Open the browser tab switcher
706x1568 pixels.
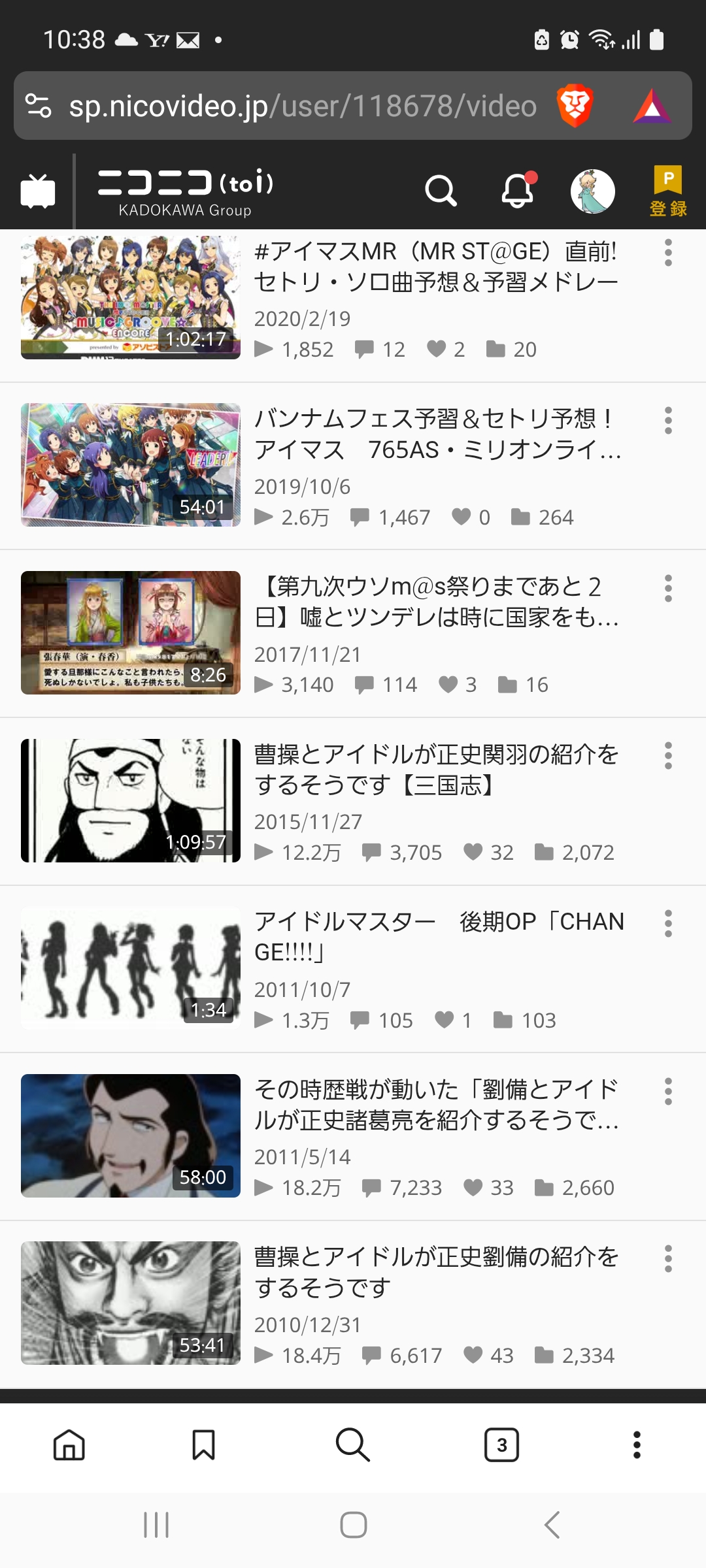[x=501, y=1445]
